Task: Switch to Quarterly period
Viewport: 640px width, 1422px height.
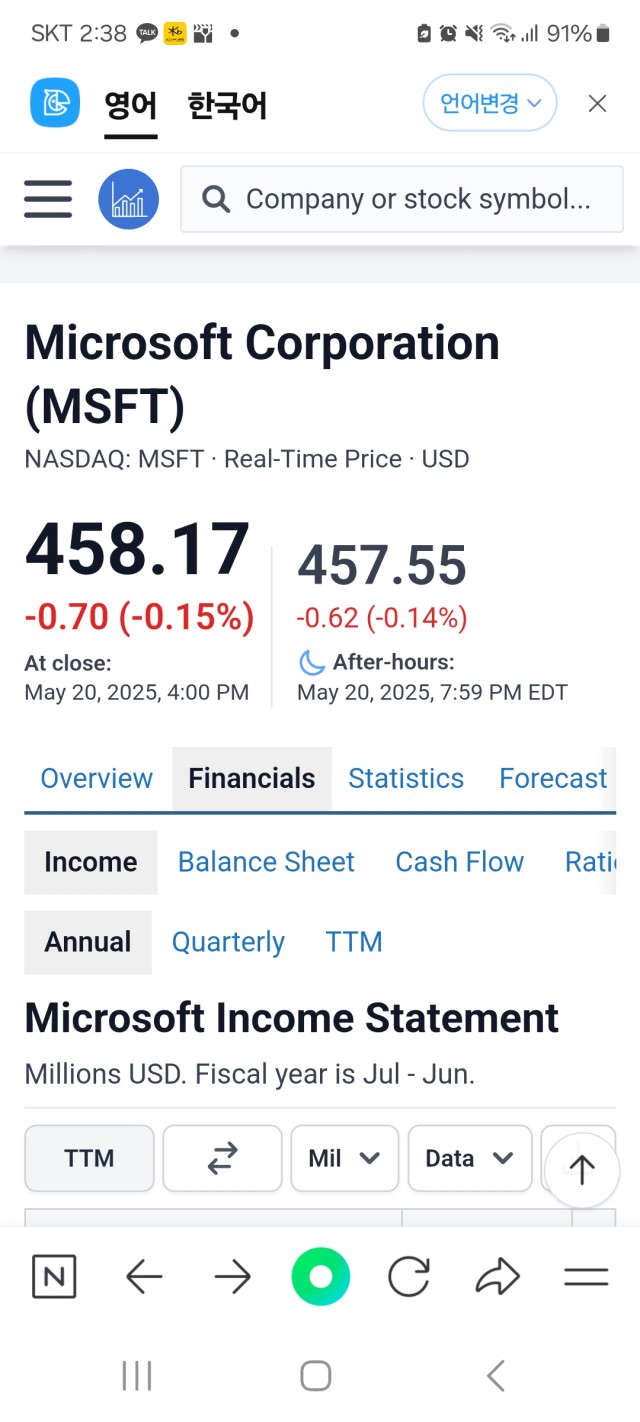Action: tap(228, 942)
